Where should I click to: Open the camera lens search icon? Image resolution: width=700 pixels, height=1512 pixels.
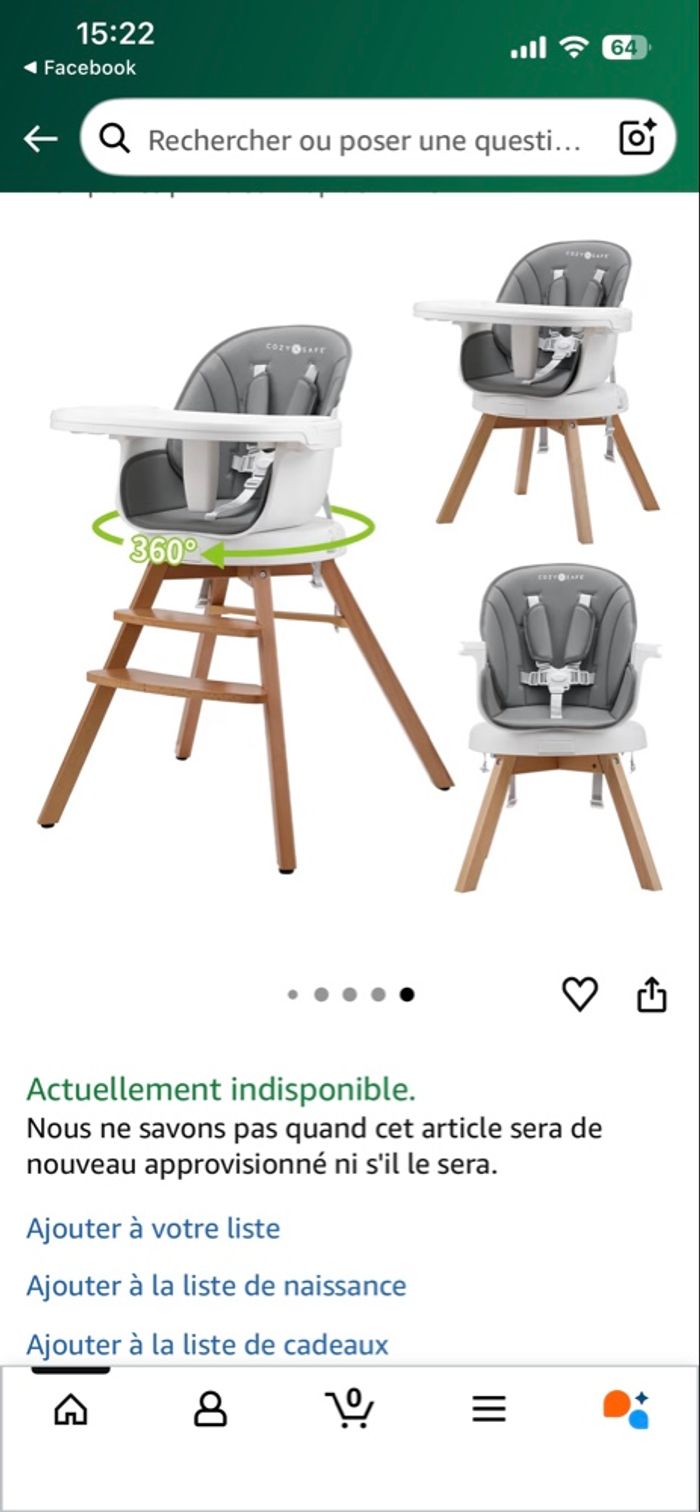point(637,138)
